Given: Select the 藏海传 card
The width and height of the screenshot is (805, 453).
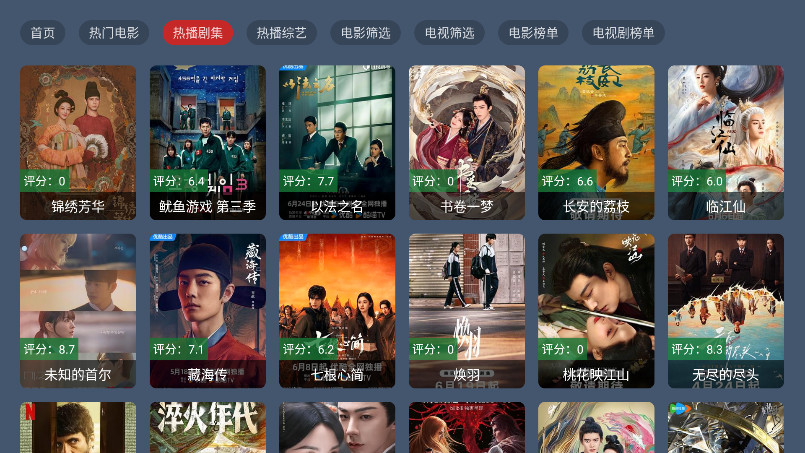Looking at the screenshot, I should 208,310.
